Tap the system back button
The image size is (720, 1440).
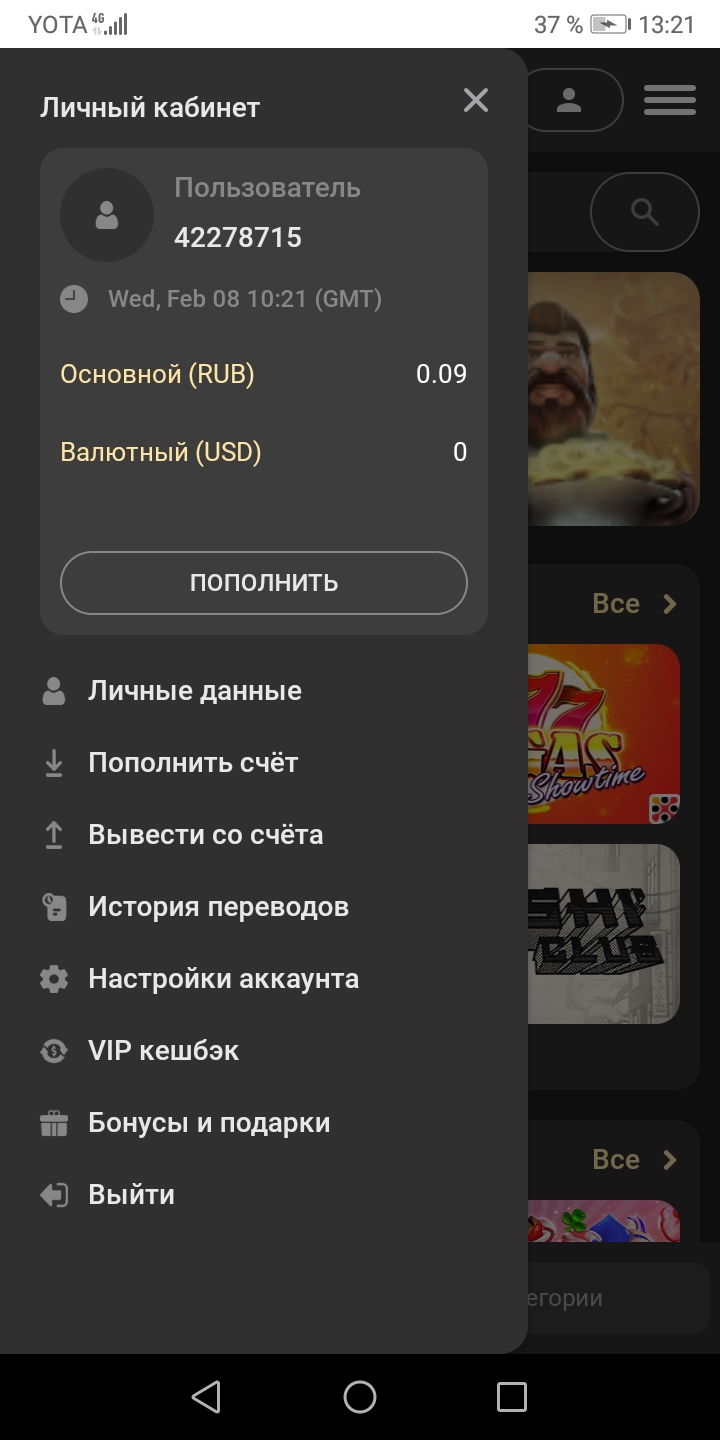tap(206, 1397)
